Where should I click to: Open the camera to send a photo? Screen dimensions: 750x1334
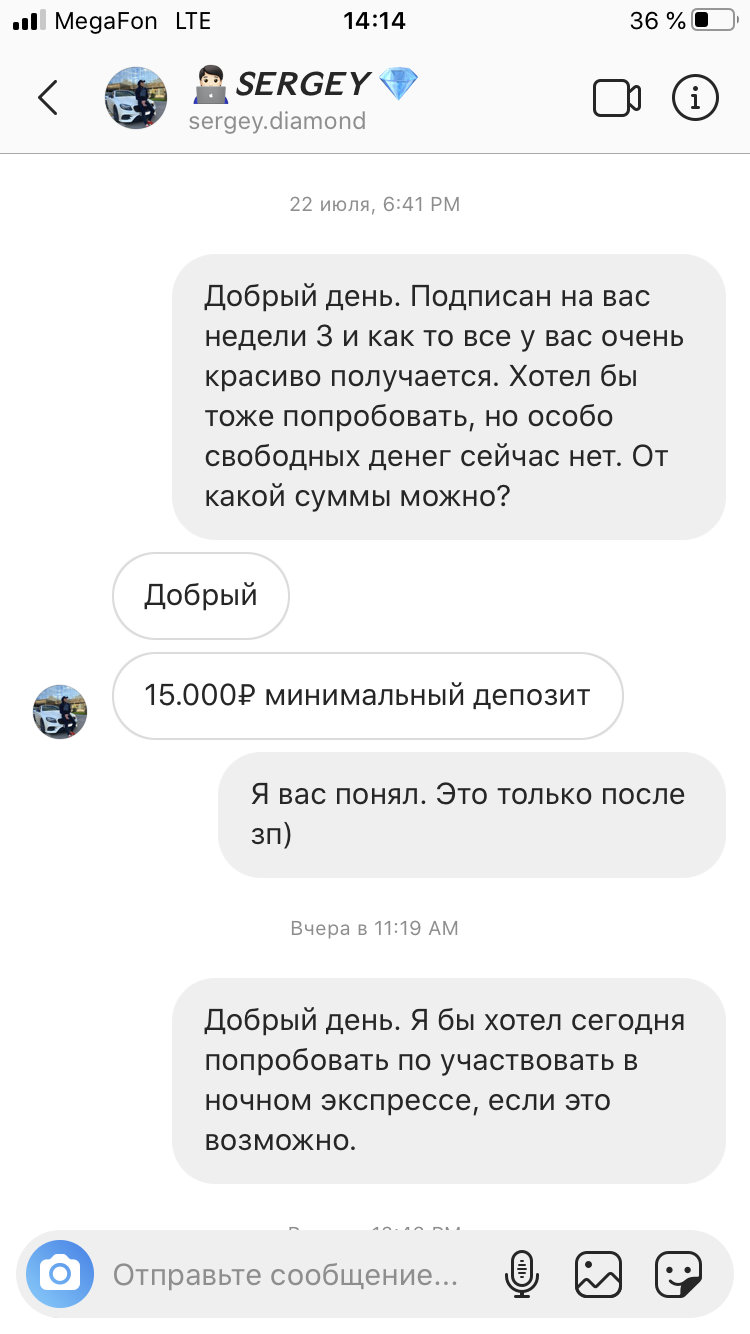[x=60, y=1274]
